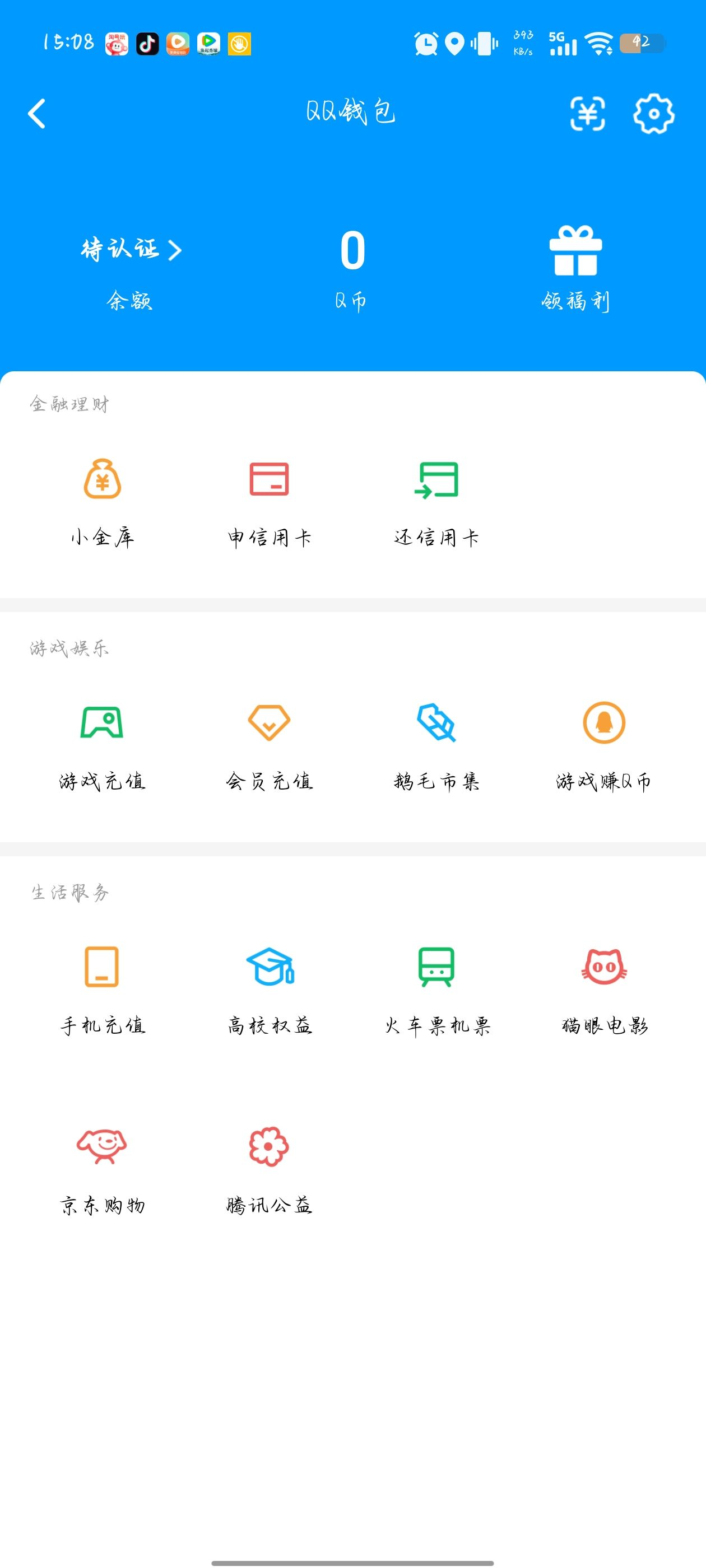This screenshot has width=706, height=1568.
Task: Open QQ Wallet settings gear
Action: click(655, 114)
